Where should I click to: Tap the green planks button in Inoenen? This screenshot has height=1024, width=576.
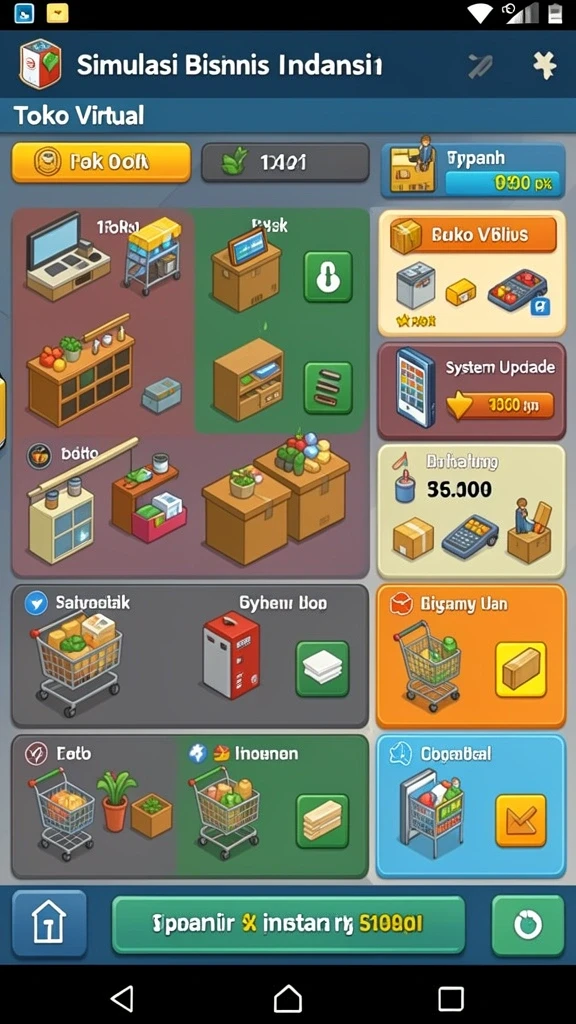322,820
